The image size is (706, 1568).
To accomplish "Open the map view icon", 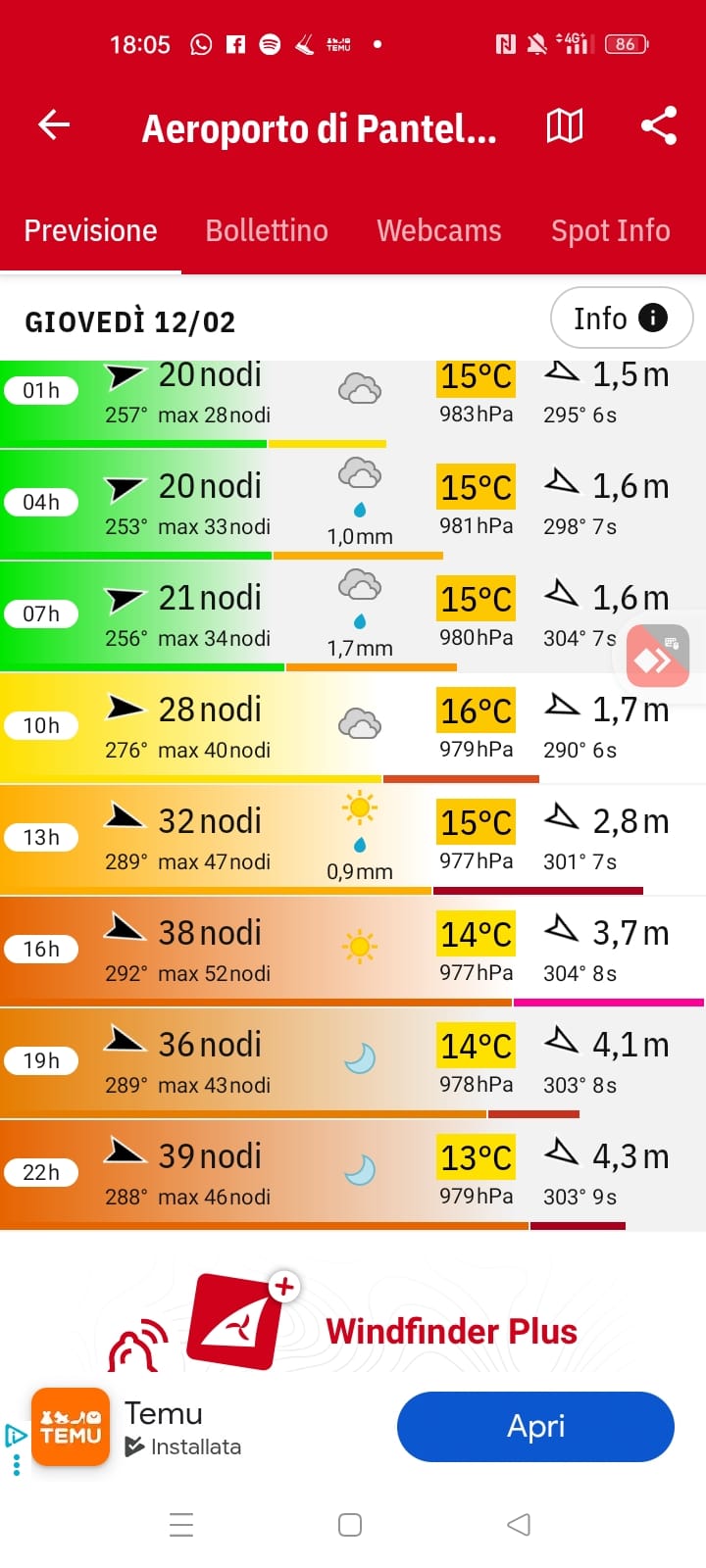I will tap(565, 125).
